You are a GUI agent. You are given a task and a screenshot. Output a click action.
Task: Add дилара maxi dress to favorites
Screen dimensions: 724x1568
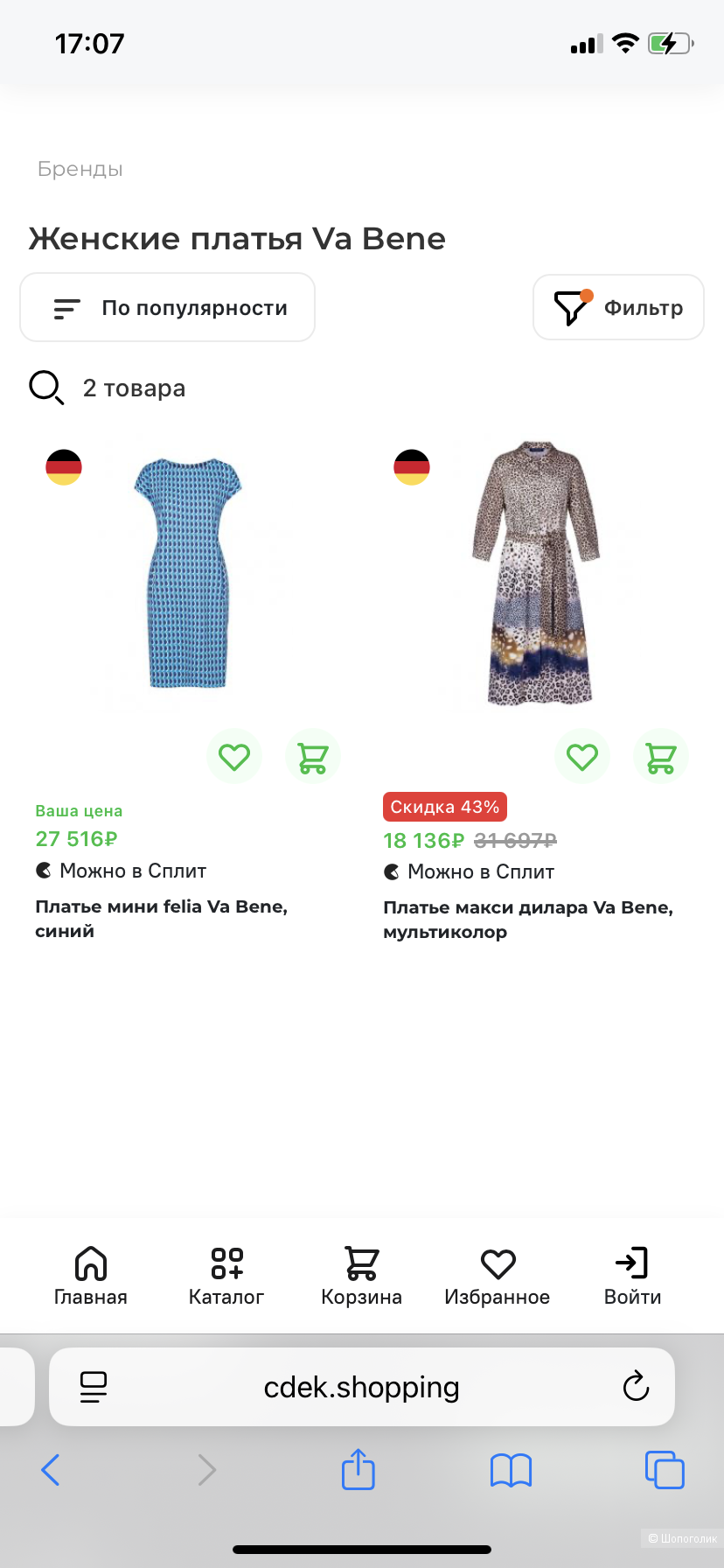tap(582, 757)
